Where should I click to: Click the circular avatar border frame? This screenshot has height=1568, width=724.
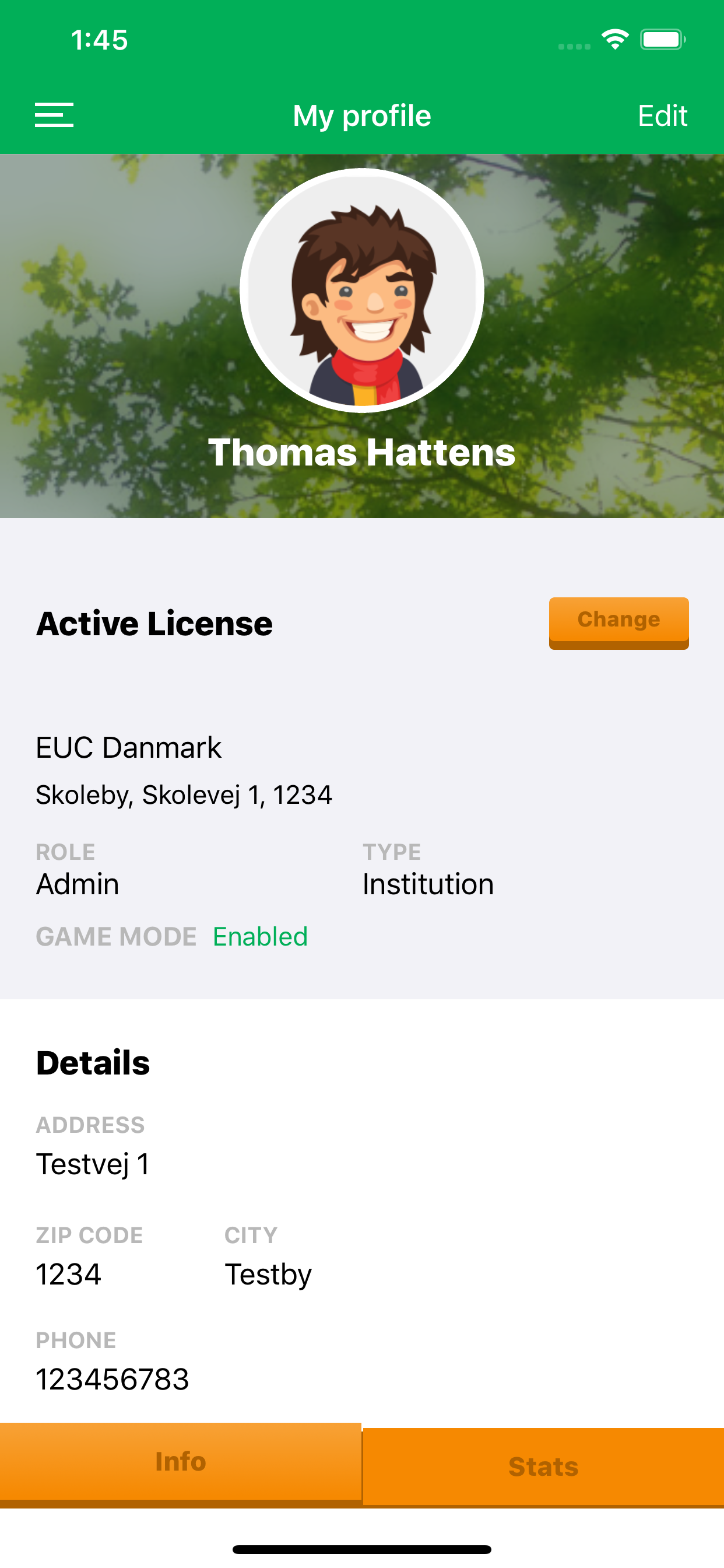361,177
